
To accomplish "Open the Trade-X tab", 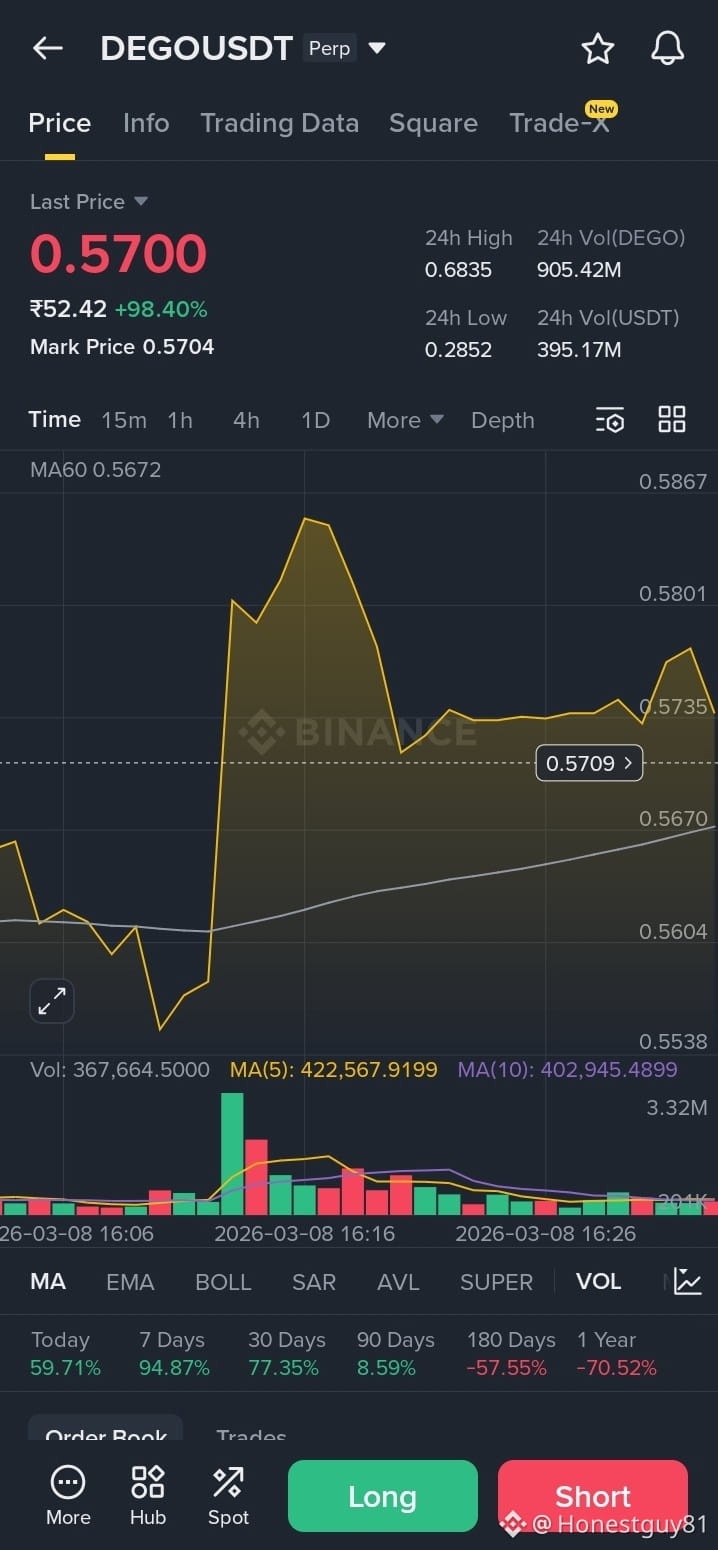I will click(559, 123).
